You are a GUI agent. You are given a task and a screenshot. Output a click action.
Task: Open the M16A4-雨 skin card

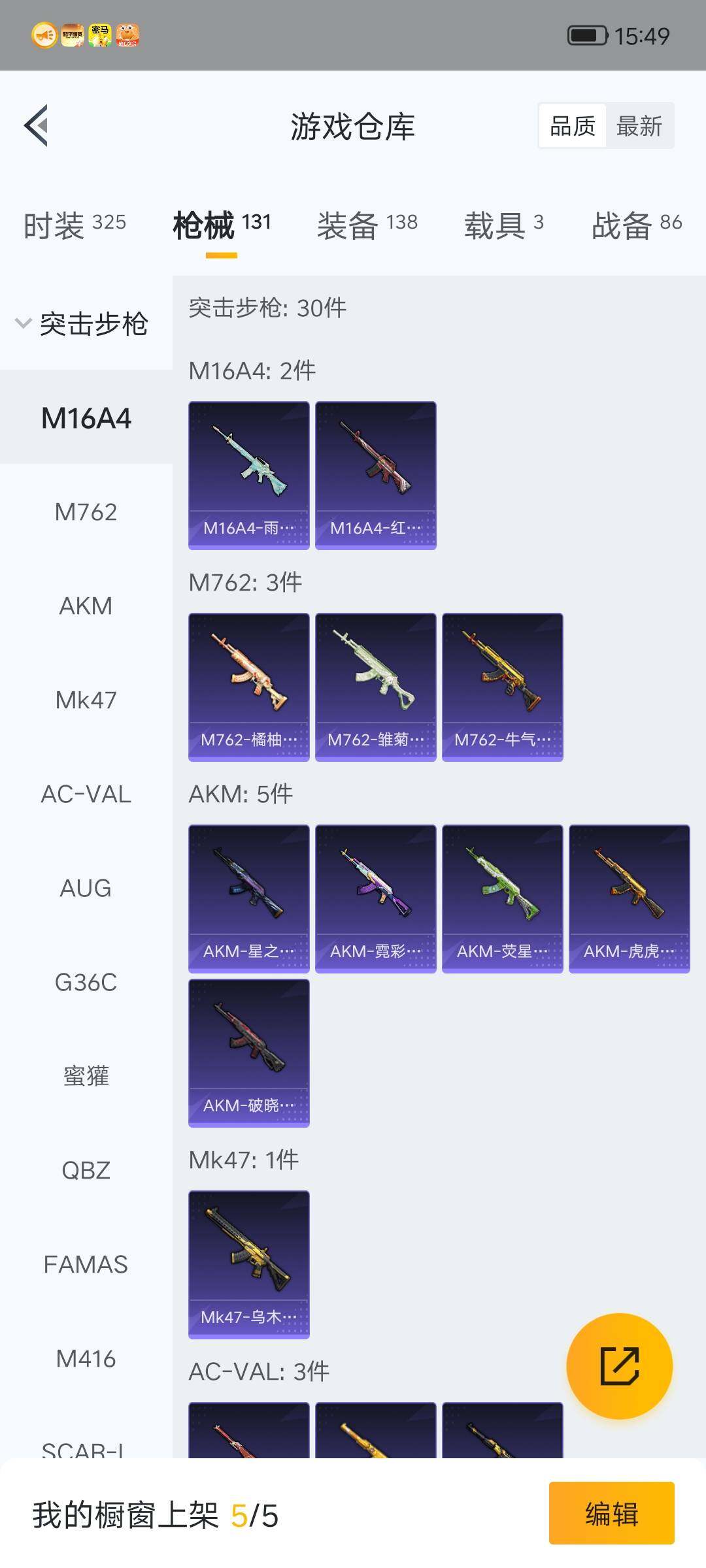click(x=248, y=475)
